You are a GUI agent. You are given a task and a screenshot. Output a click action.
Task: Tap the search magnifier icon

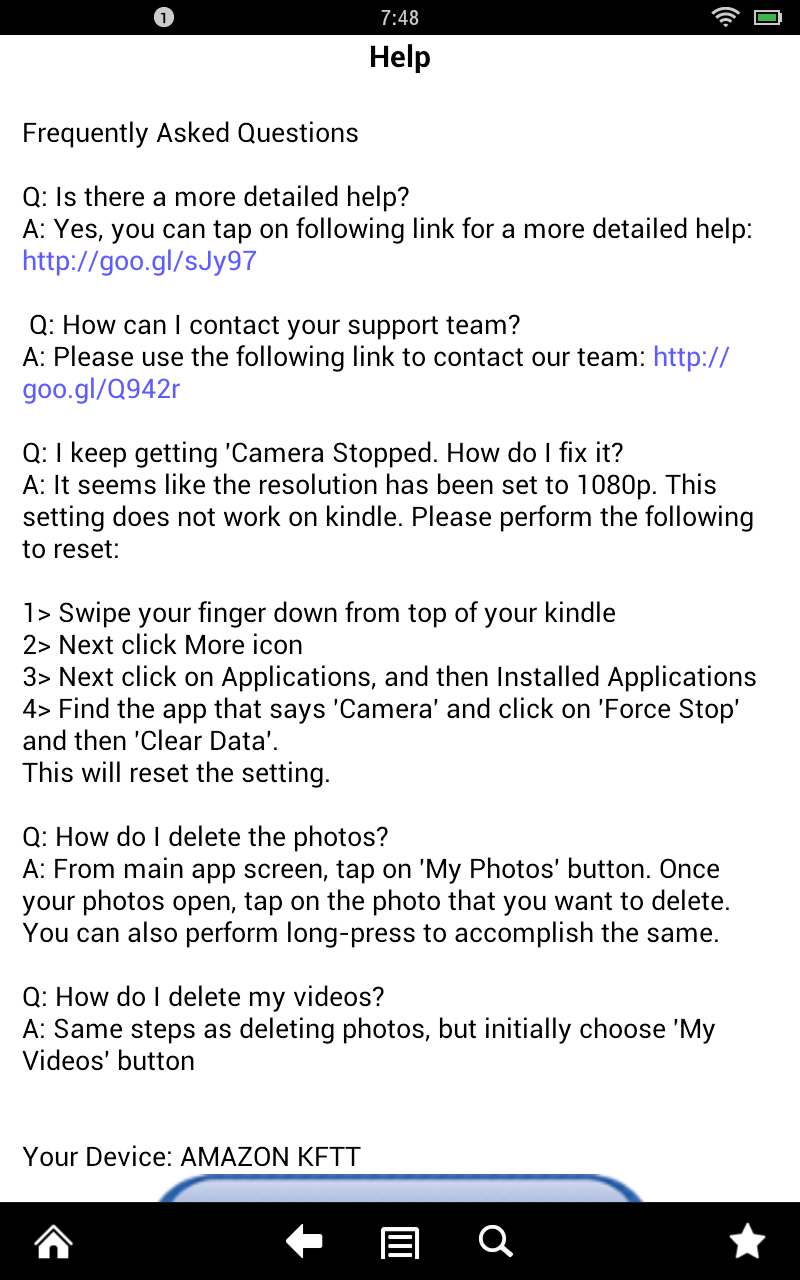(x=495, y=1241)
